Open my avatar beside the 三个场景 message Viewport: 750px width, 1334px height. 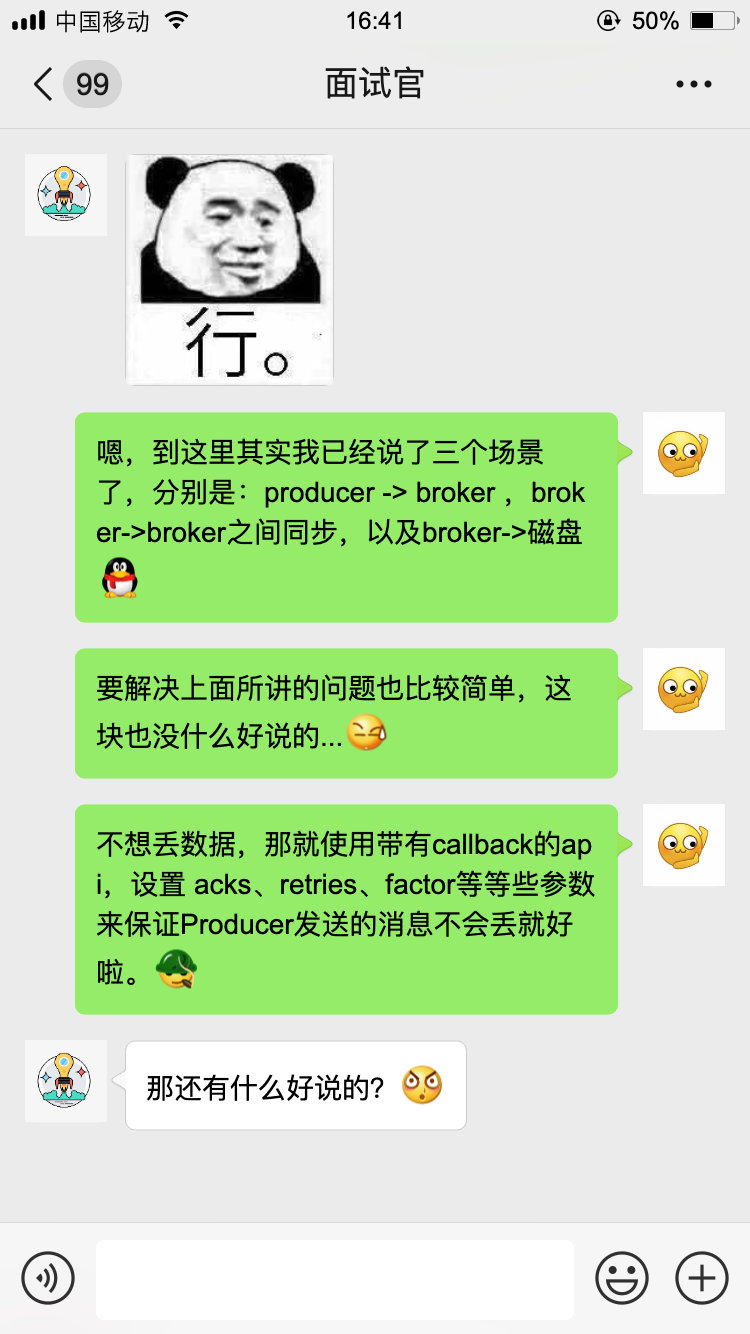[x=684, y=453]
